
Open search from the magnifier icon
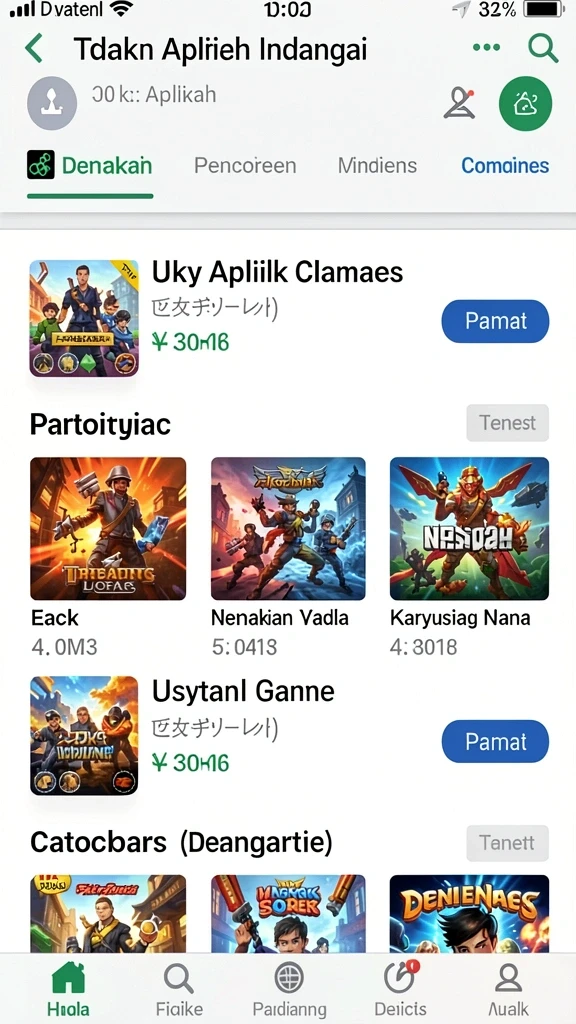coord(543,48)
